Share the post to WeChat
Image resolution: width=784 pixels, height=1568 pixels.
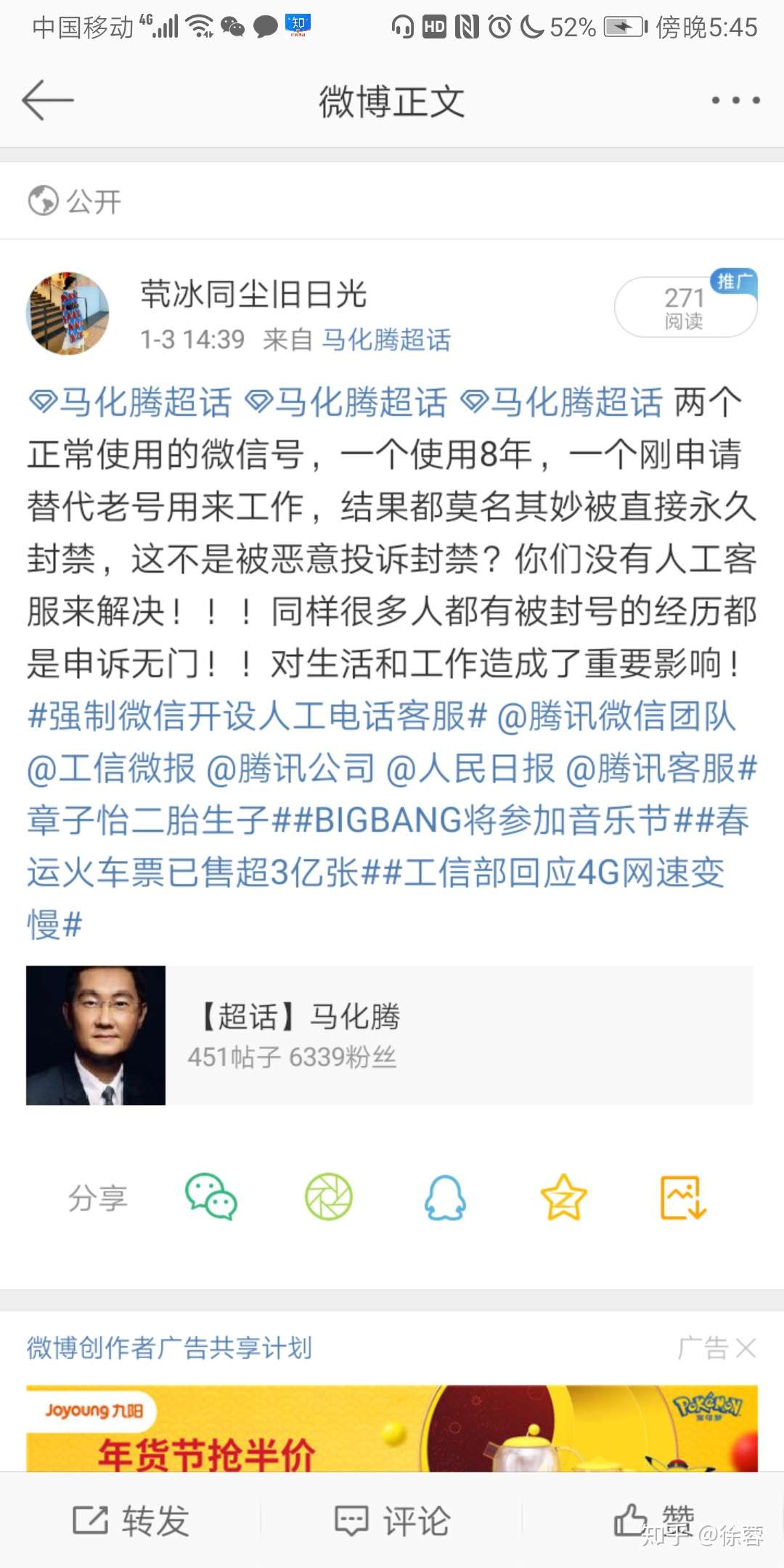(211, 1196)
